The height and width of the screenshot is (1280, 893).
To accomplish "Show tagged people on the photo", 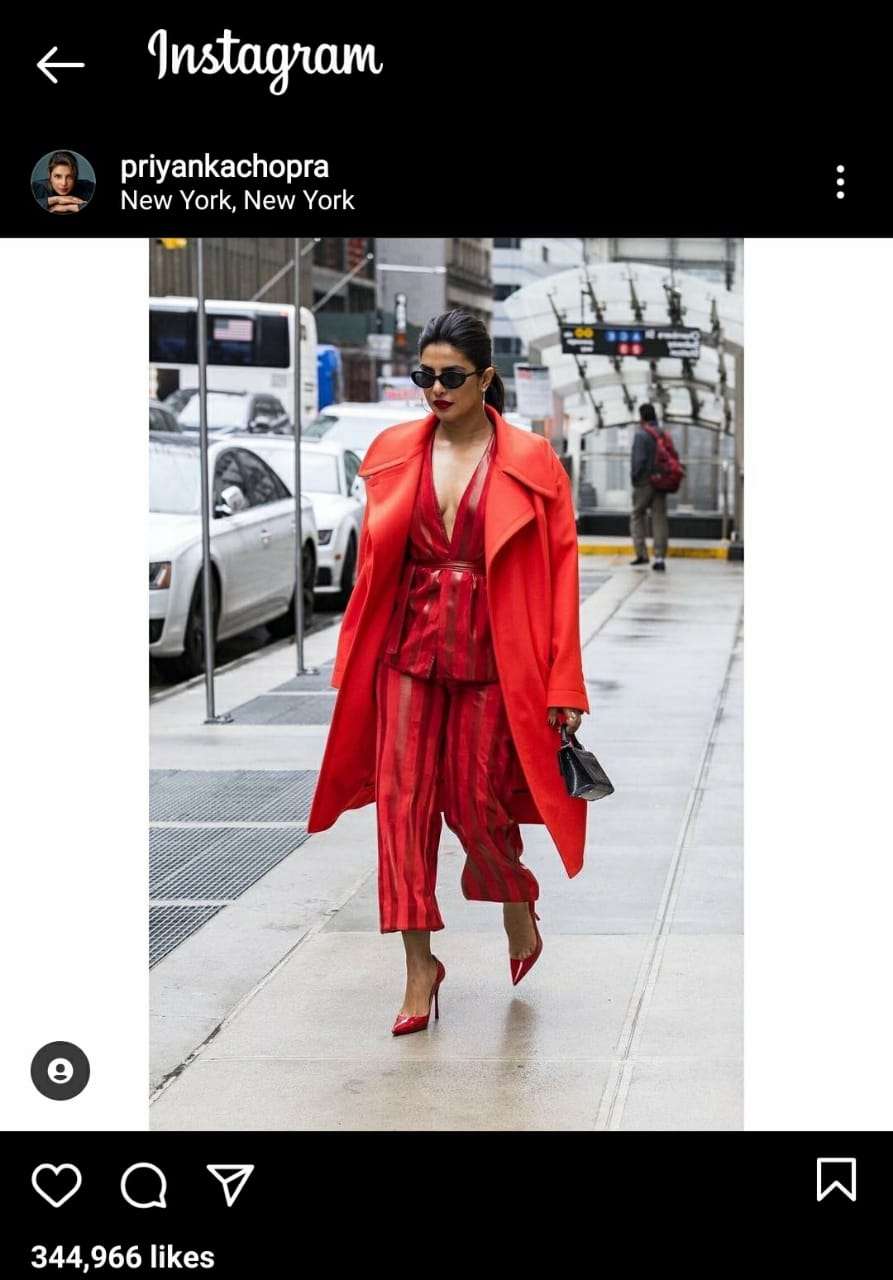I will click(60, 1071).
